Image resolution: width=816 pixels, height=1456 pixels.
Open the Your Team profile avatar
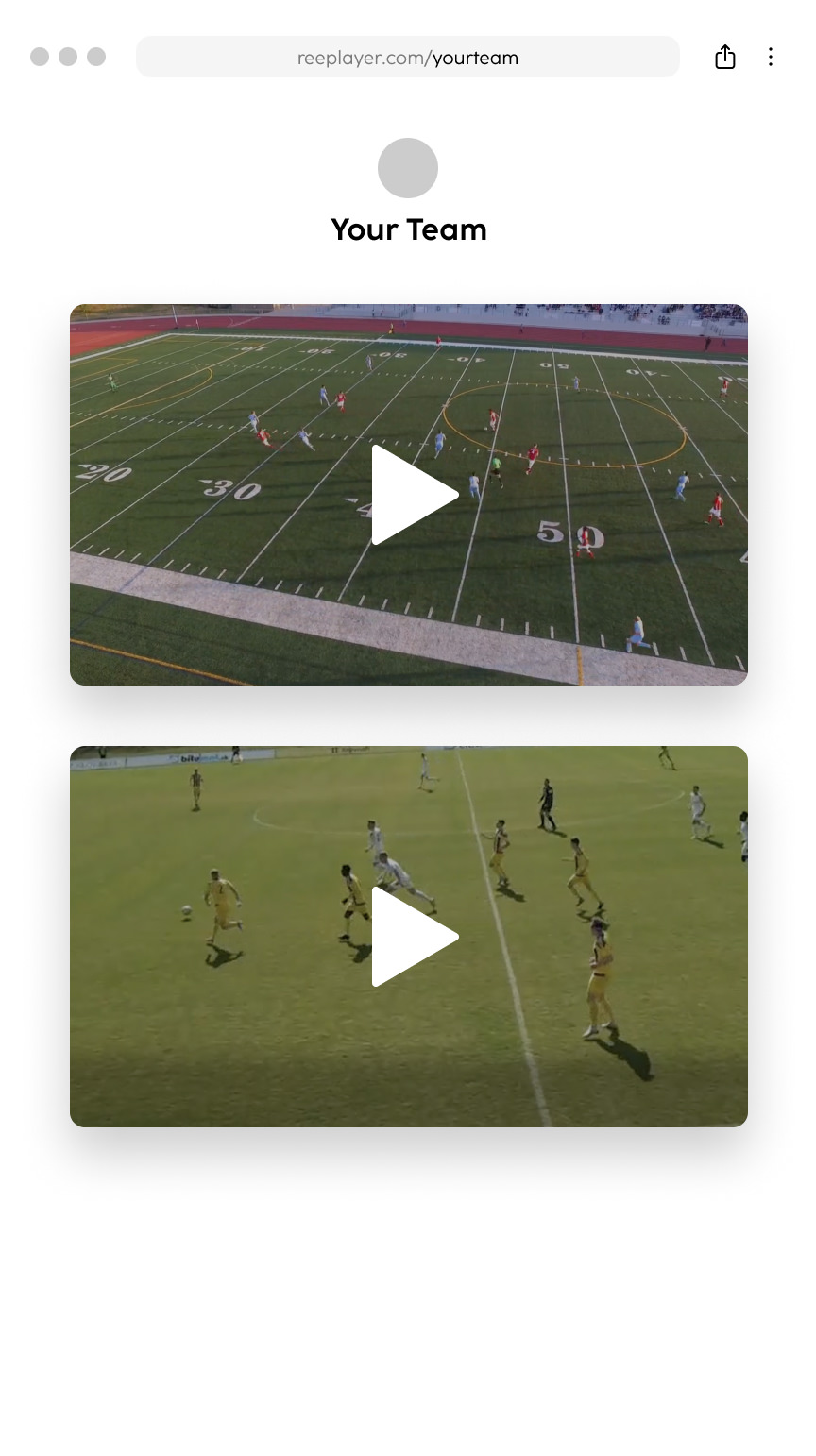click(408, 168)
